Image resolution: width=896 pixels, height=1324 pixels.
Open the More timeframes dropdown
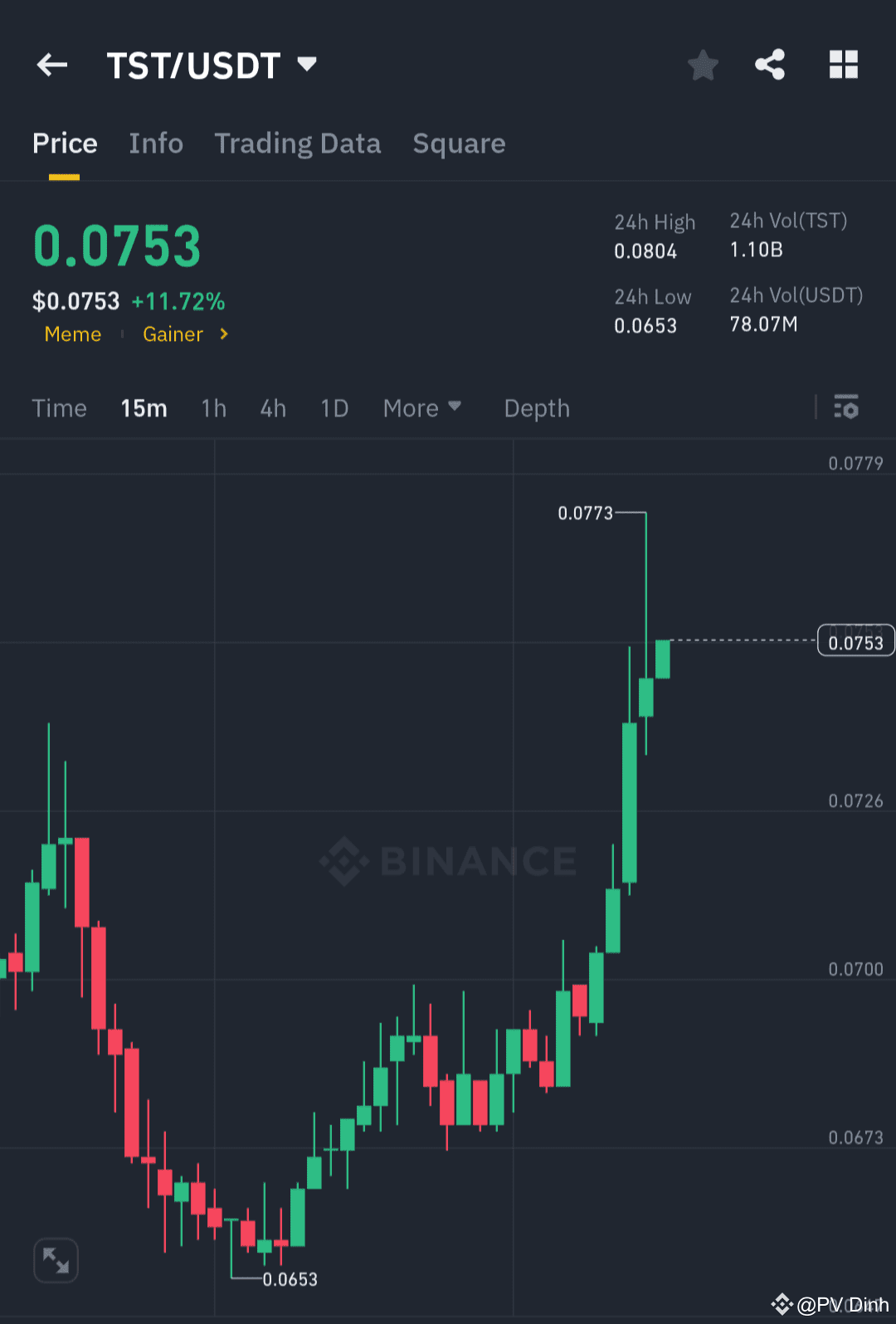421,407
